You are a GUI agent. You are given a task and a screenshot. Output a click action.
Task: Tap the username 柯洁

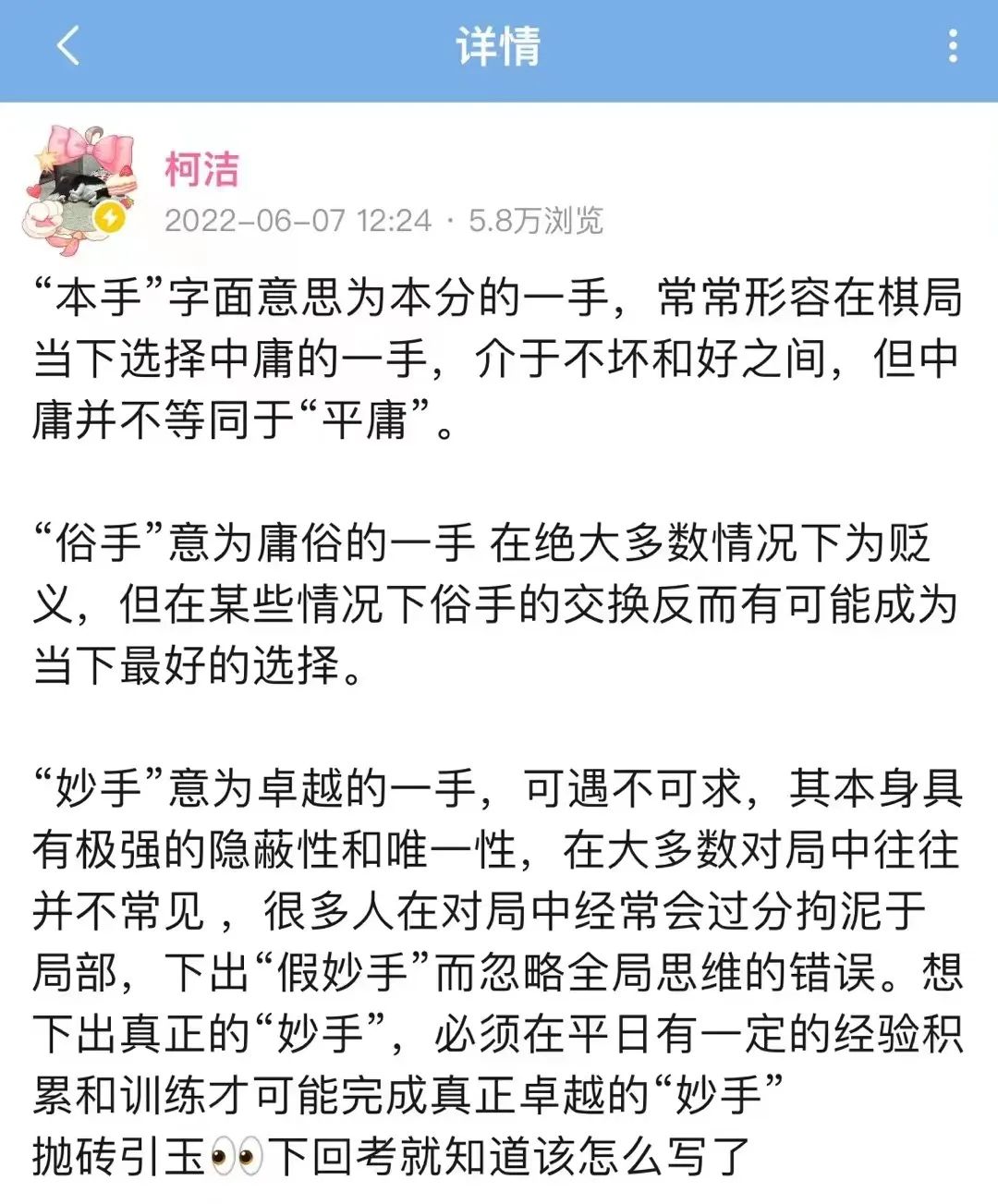click(x=201, y=170)
